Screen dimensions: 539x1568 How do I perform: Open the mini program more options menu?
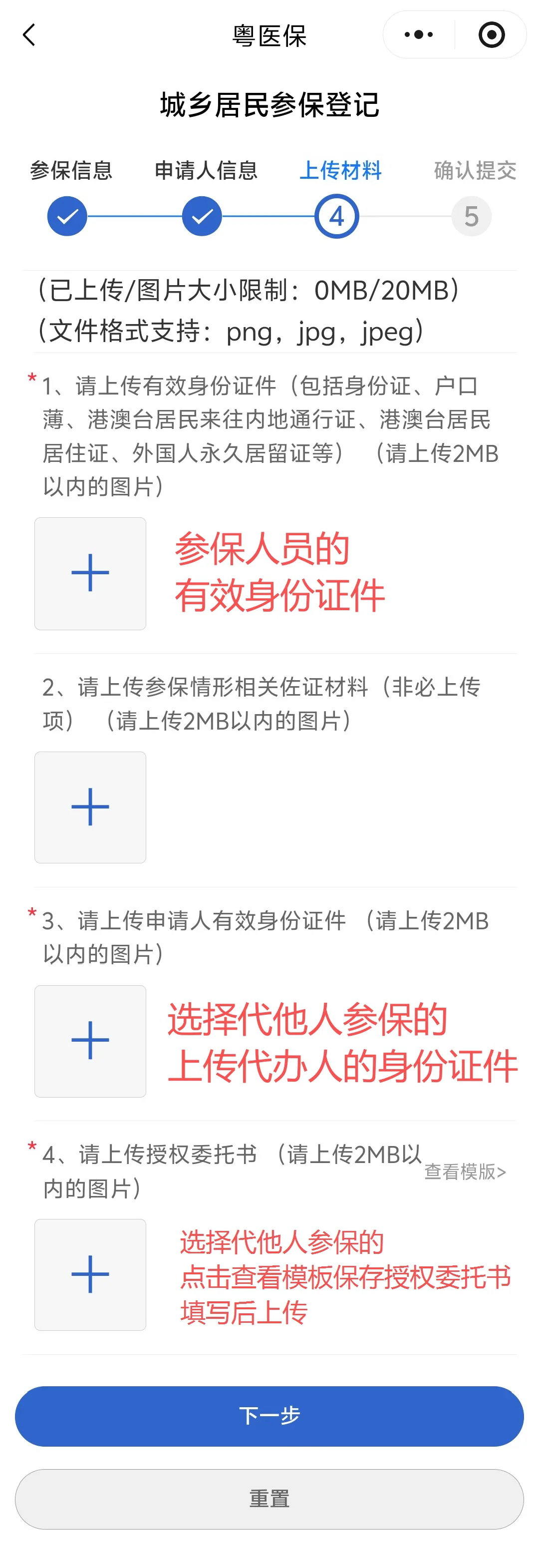419,34
